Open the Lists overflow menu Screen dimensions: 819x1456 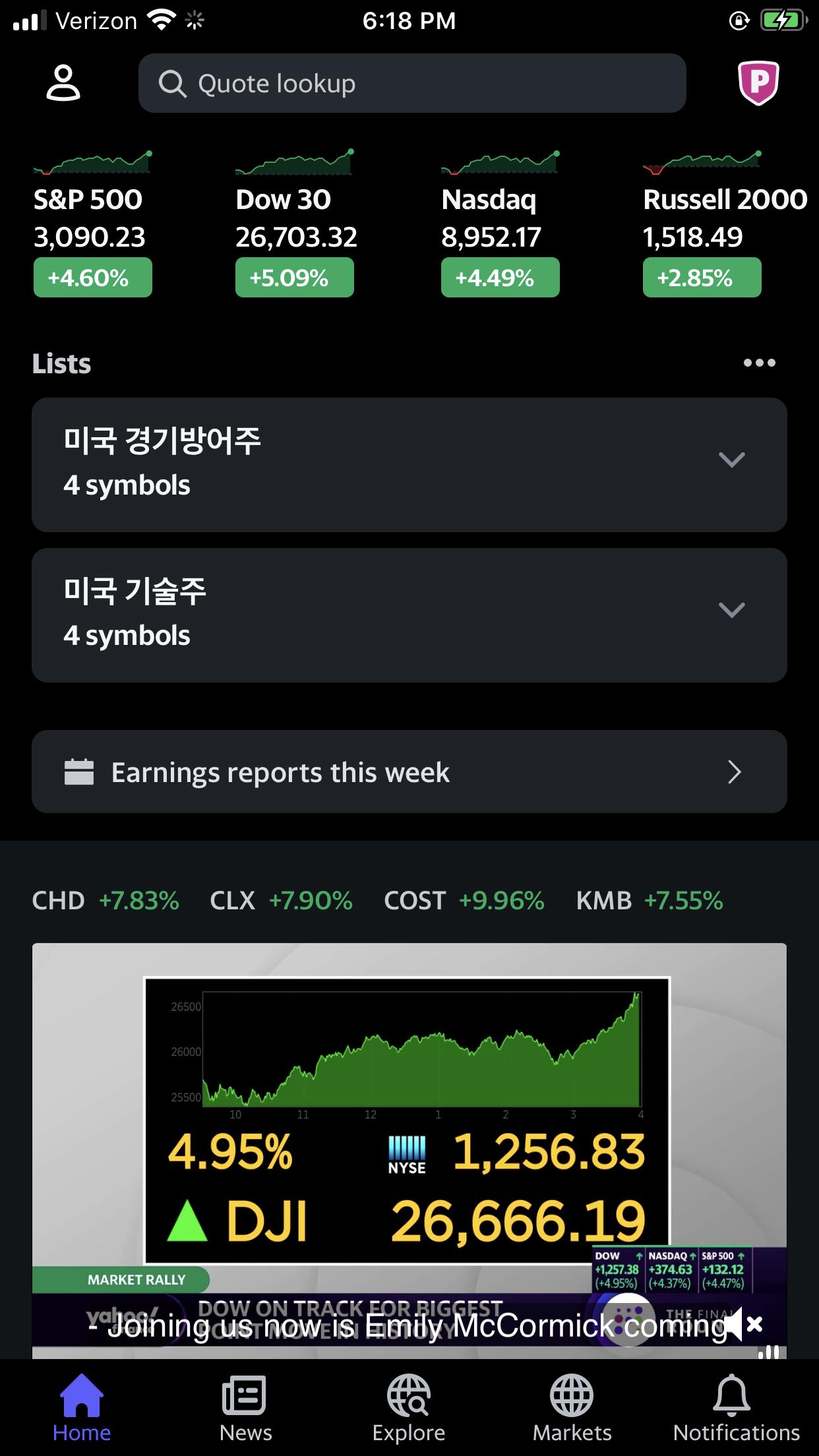pyautogui.click(x=759, y=363)
